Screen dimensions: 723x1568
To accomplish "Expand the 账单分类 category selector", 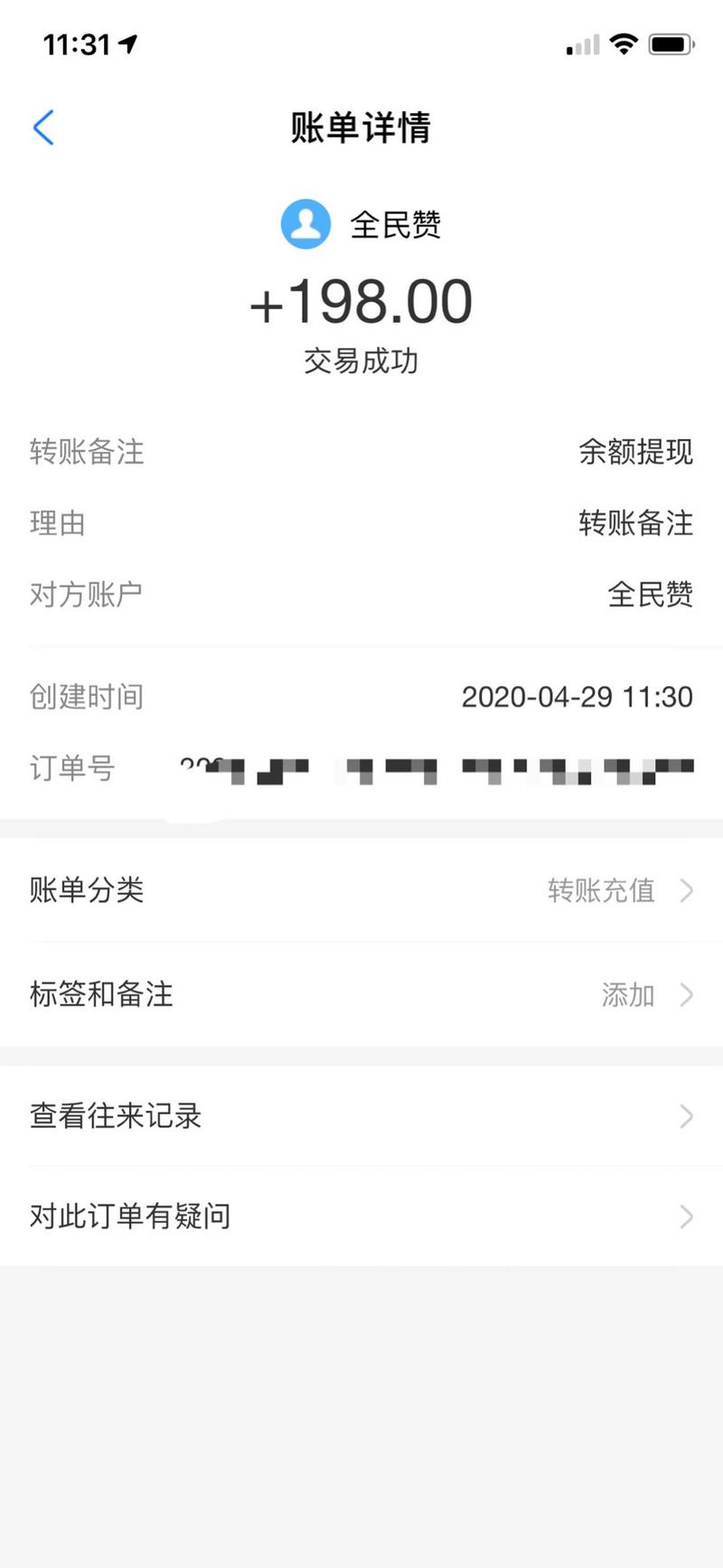I will [x=686, y=891].
